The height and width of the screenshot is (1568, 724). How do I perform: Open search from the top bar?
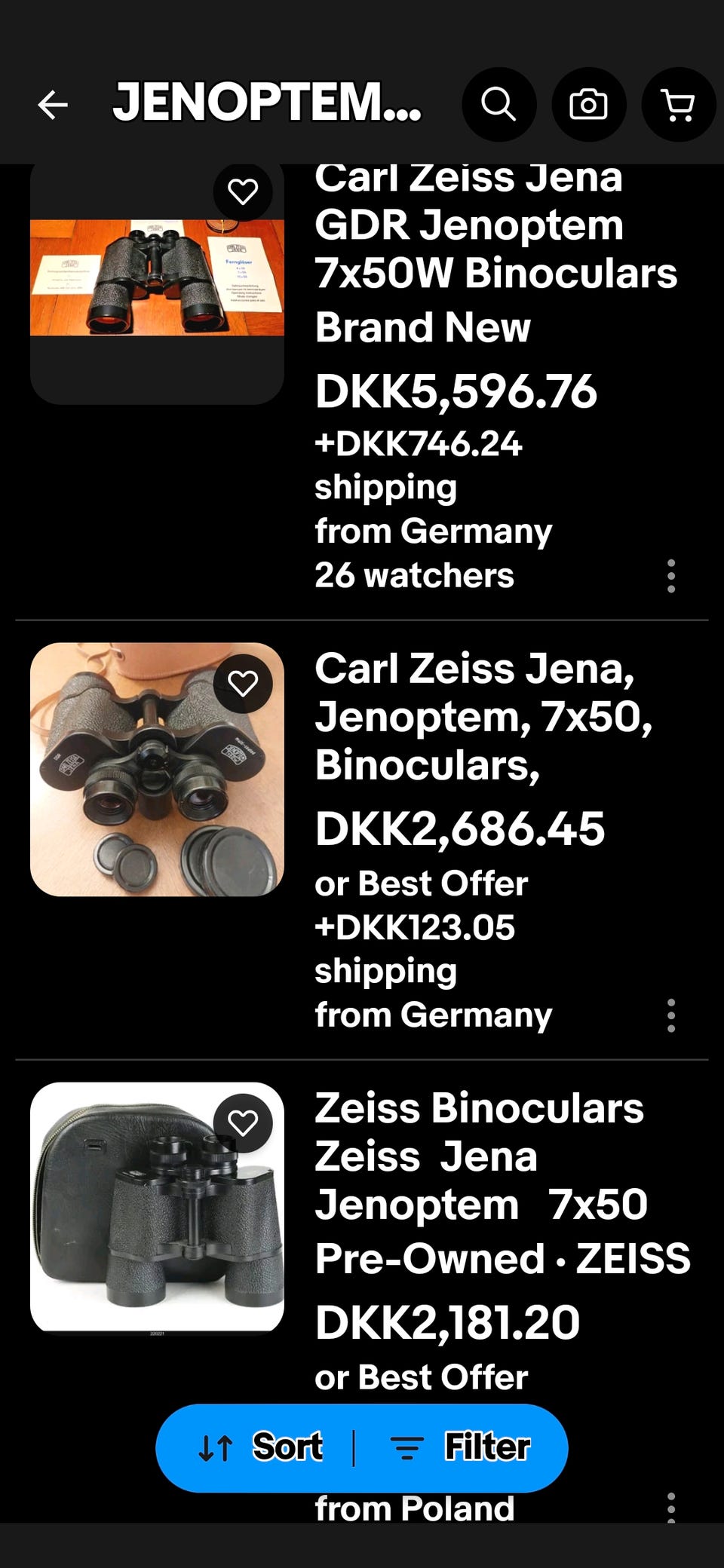pos(499,105)
